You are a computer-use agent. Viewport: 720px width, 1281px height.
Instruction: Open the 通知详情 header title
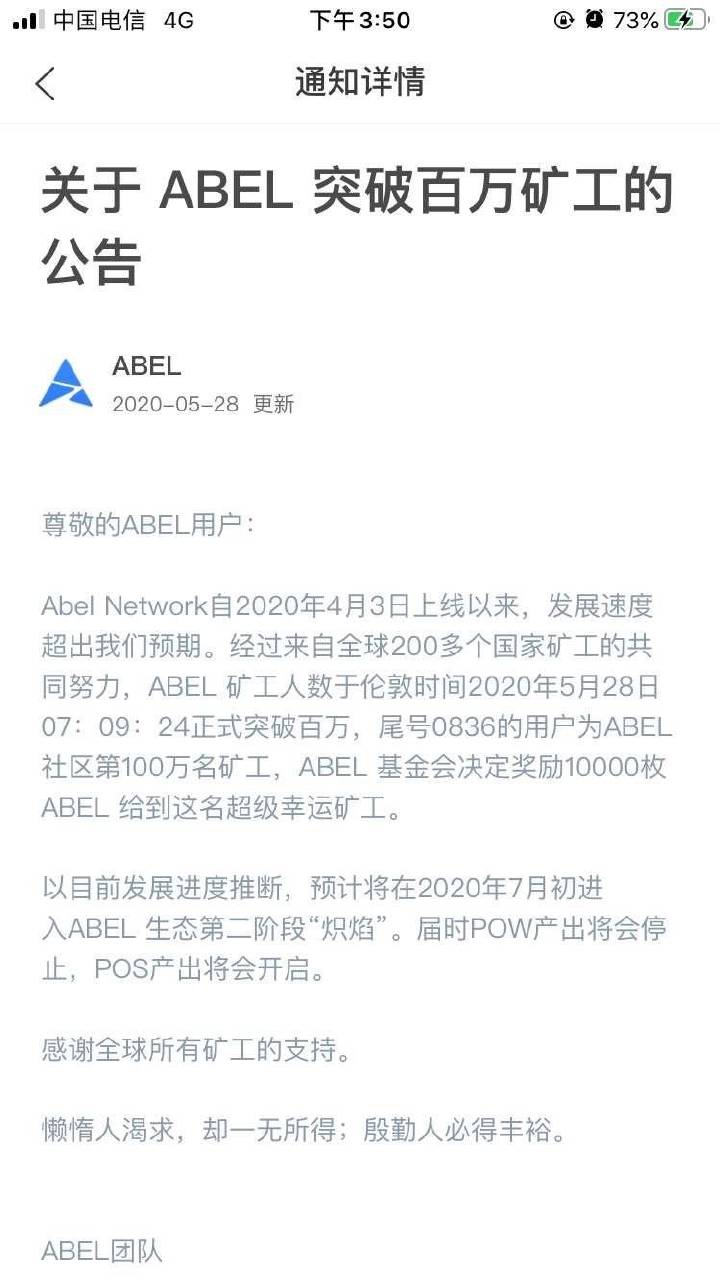(x=360, y=84)
